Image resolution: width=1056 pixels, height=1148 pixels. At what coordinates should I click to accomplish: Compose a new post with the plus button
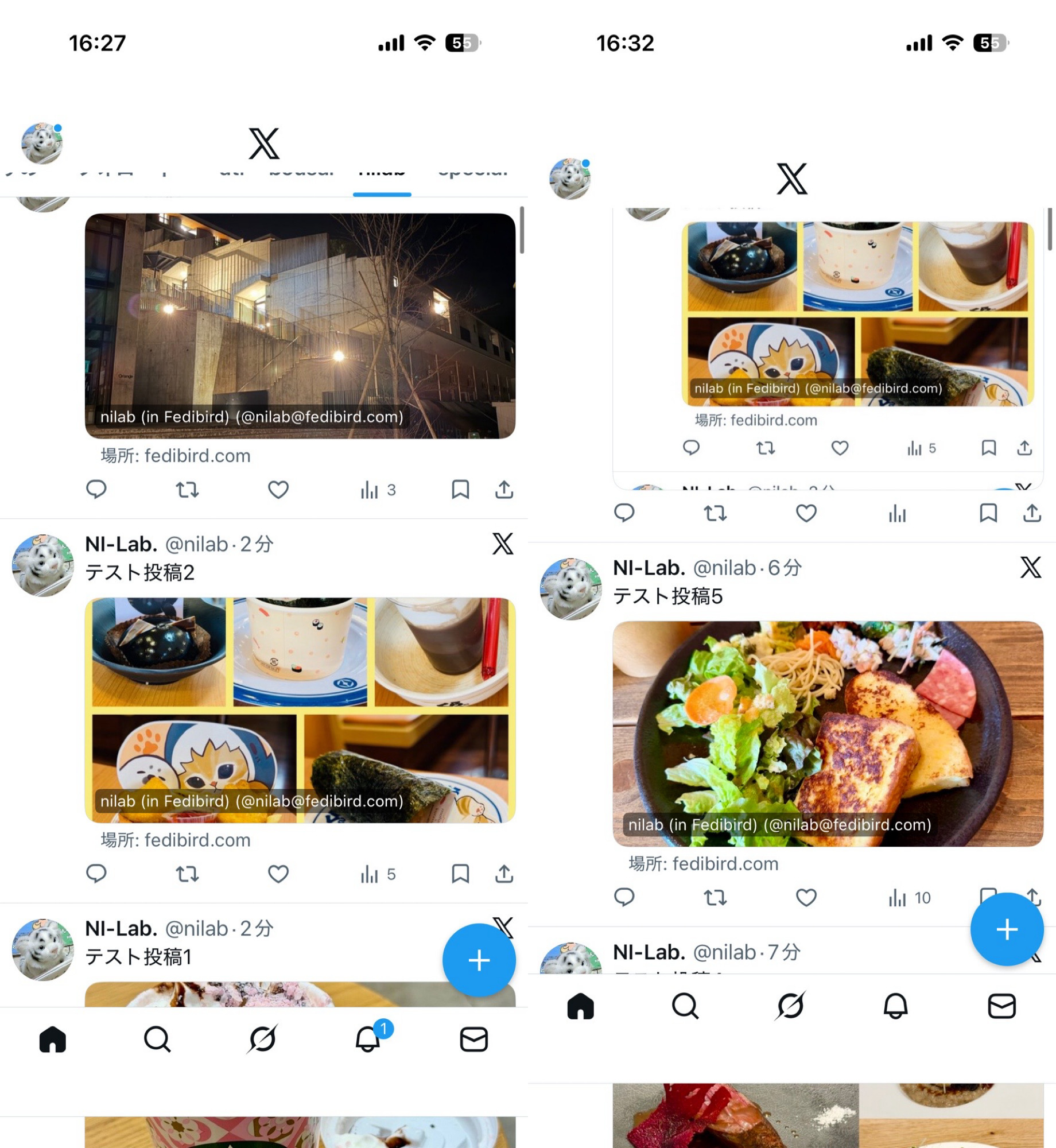point(479,960)
